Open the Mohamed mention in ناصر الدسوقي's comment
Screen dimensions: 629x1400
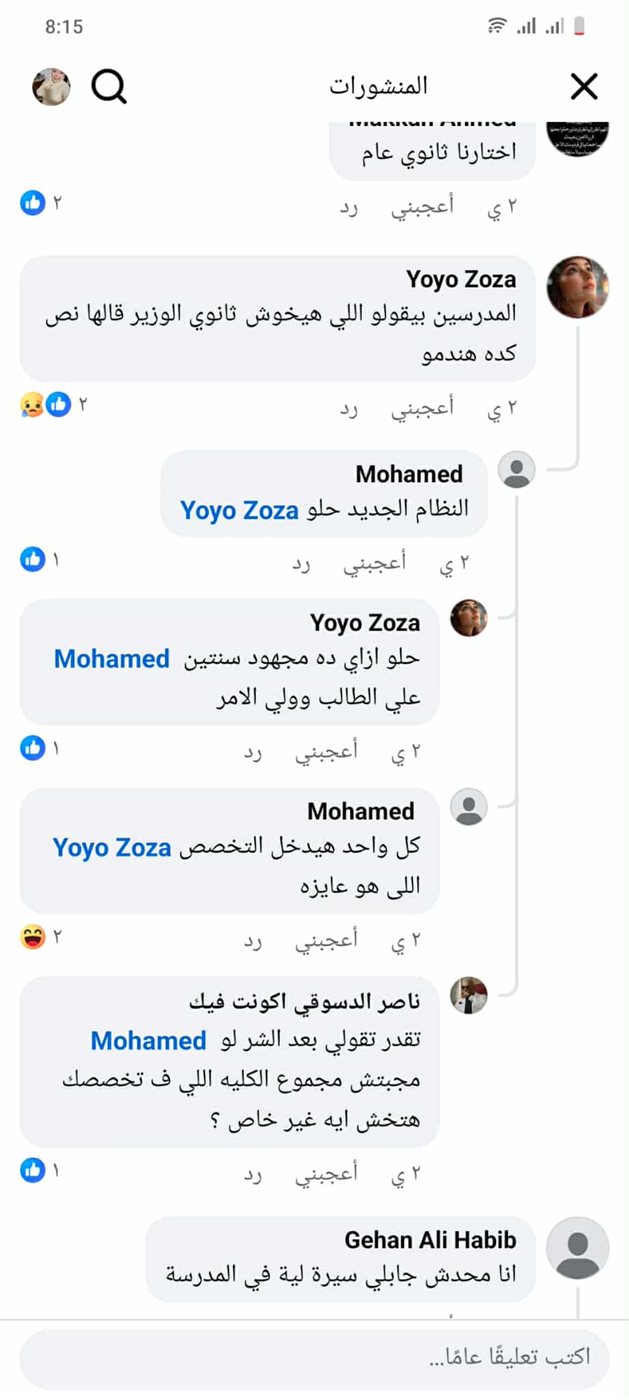coord(148,1040)
